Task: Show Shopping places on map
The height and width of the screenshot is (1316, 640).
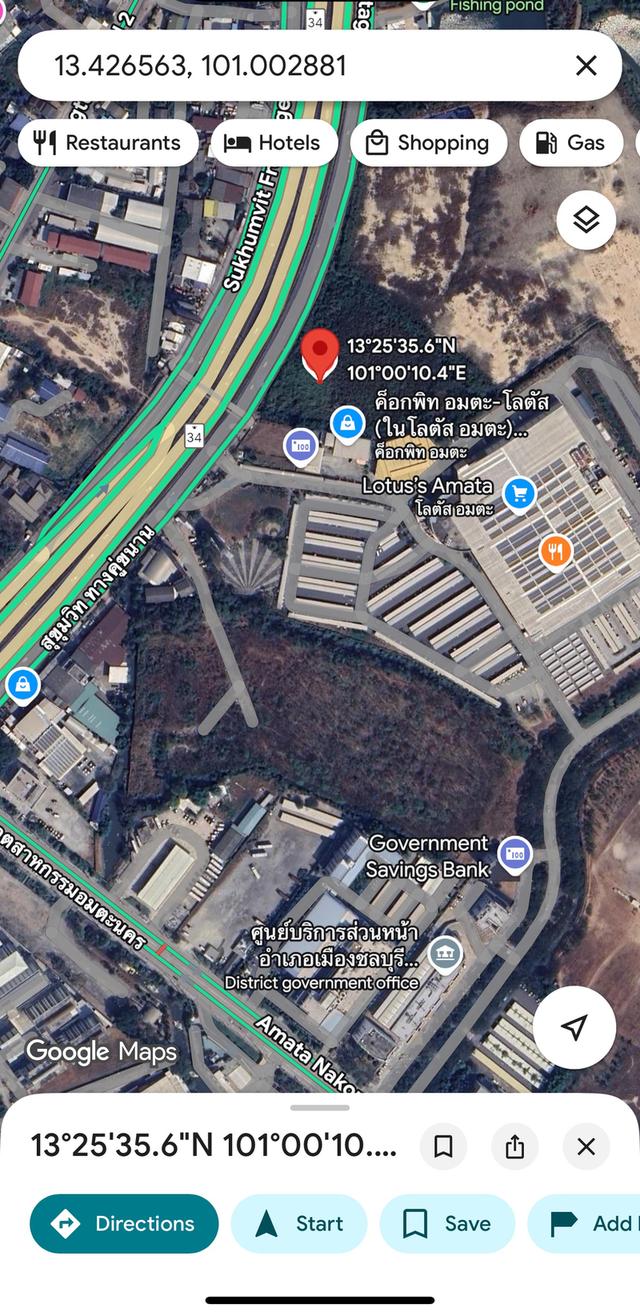Action: coord(428,143)
